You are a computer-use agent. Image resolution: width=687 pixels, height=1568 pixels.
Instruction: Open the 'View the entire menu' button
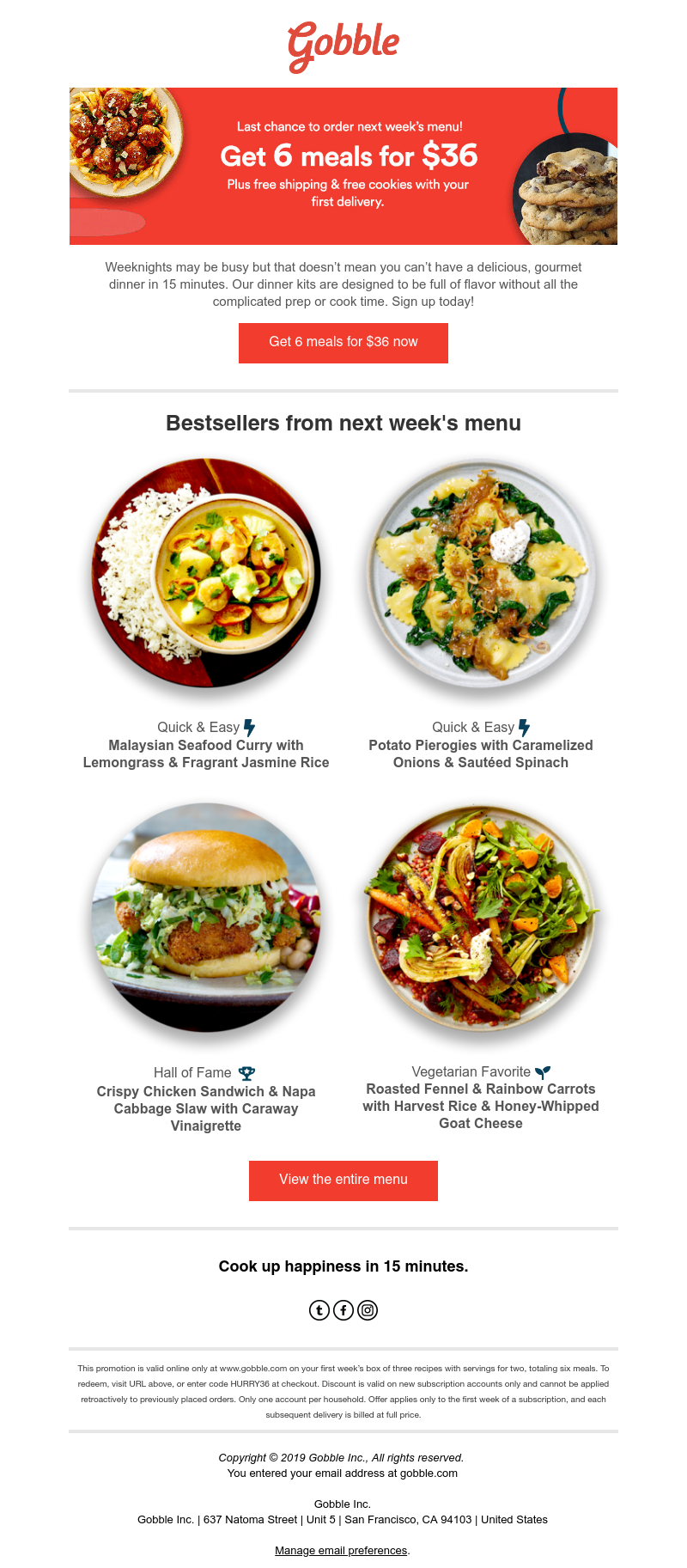point(343,1180)
